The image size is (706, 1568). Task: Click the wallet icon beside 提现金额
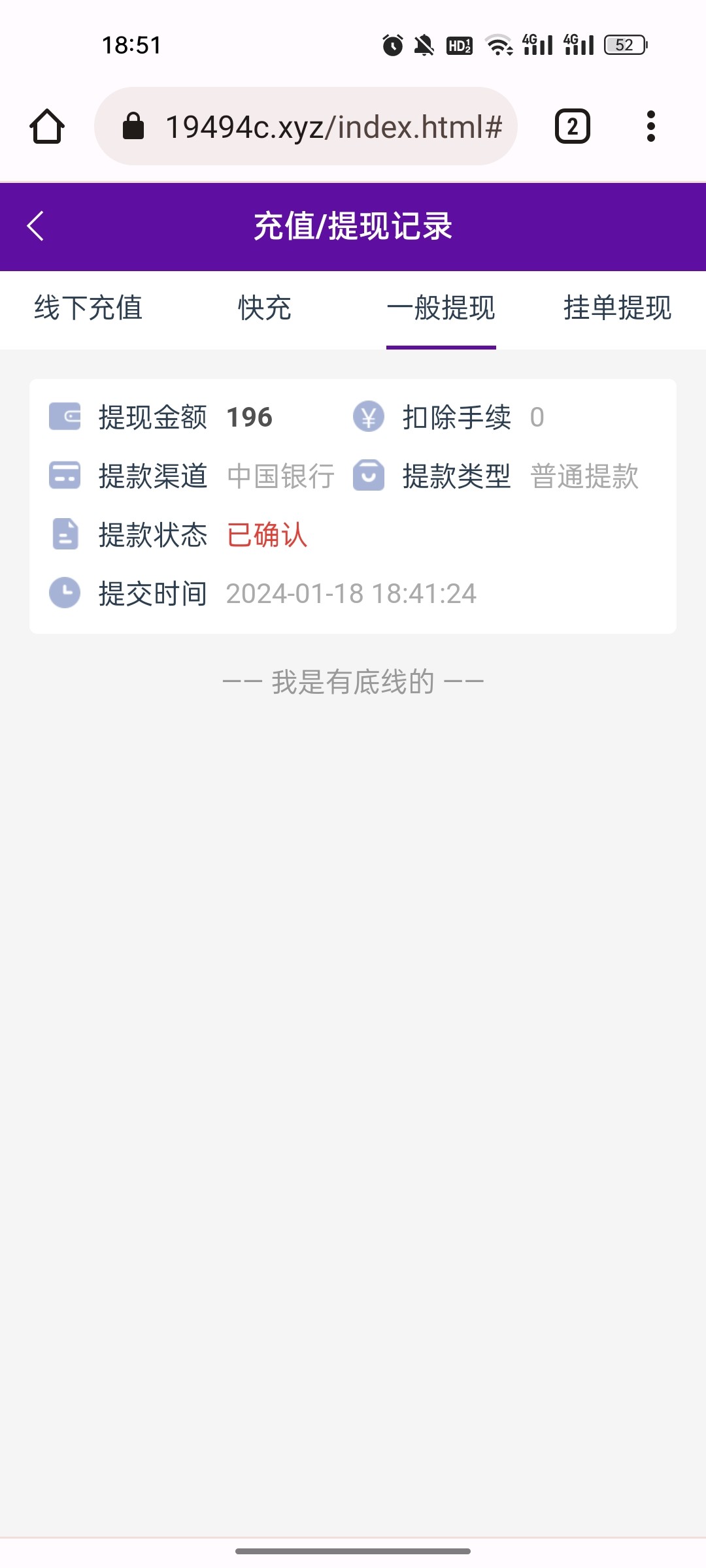pyautogui.click(x=64, y=417)
